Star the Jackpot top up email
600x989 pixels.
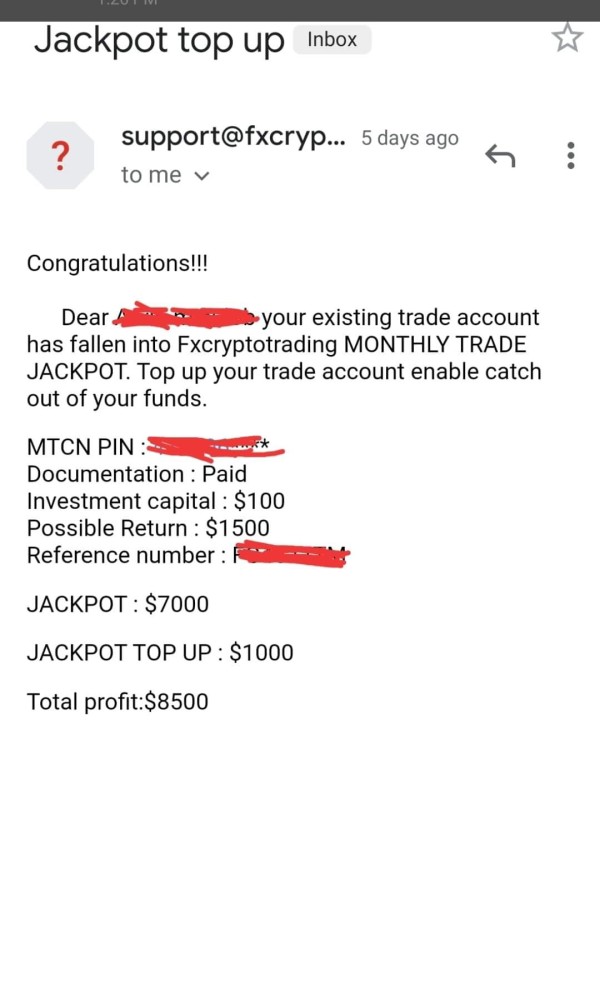click(x=567, y=38)
